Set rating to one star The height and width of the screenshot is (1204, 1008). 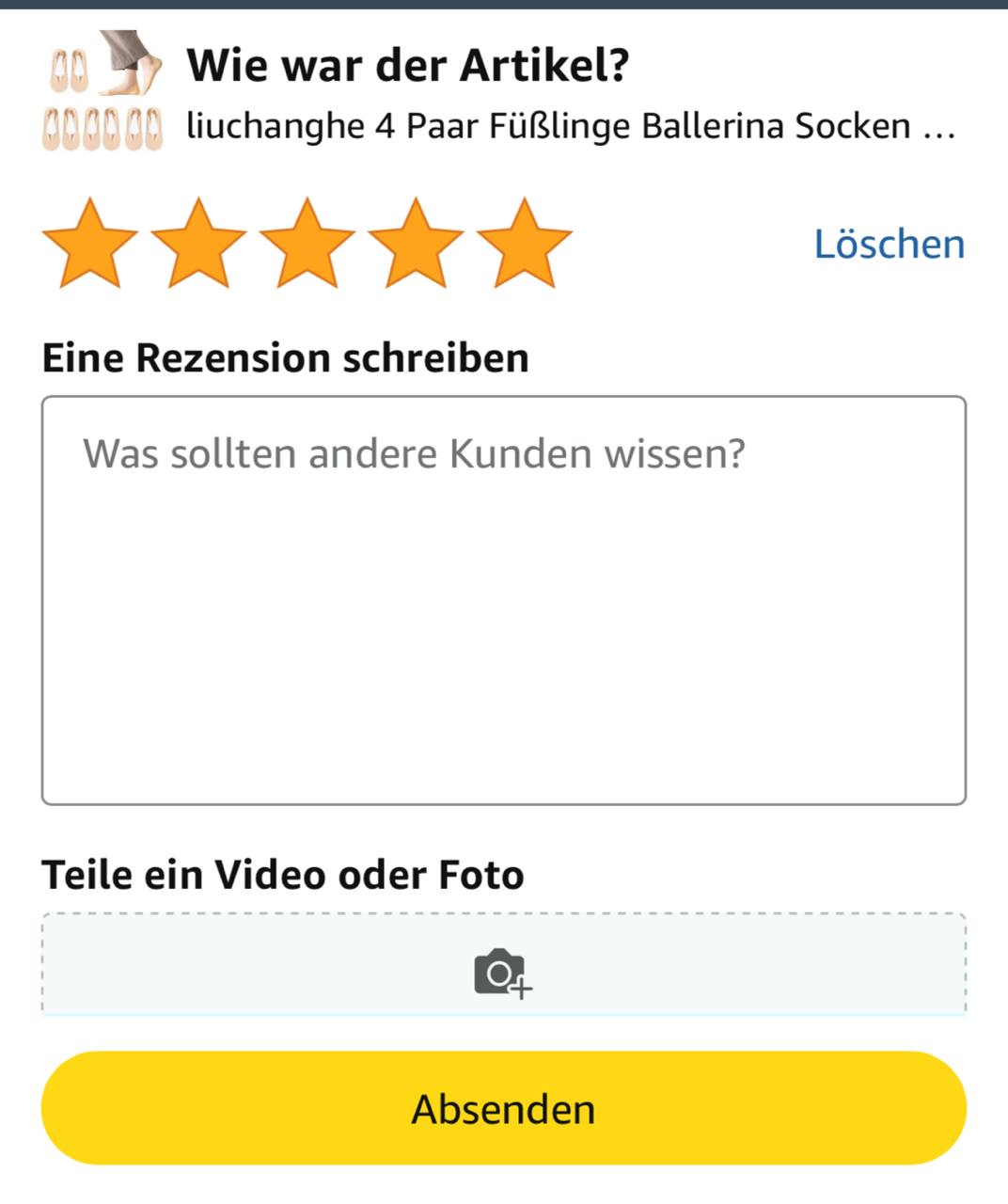click(90, 245)
